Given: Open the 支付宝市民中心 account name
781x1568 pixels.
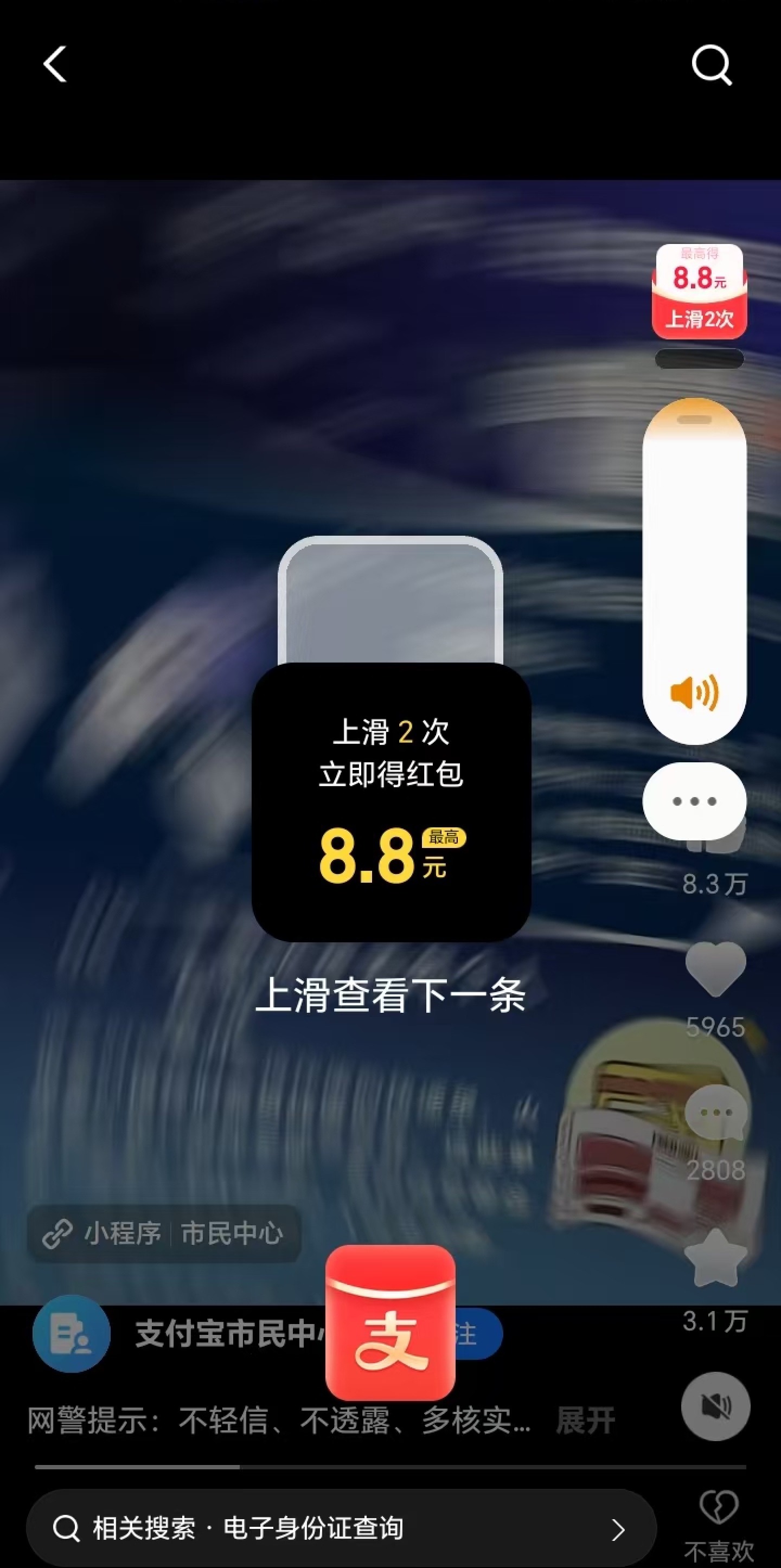Looking at the screenshot, I should point(228,1334).
